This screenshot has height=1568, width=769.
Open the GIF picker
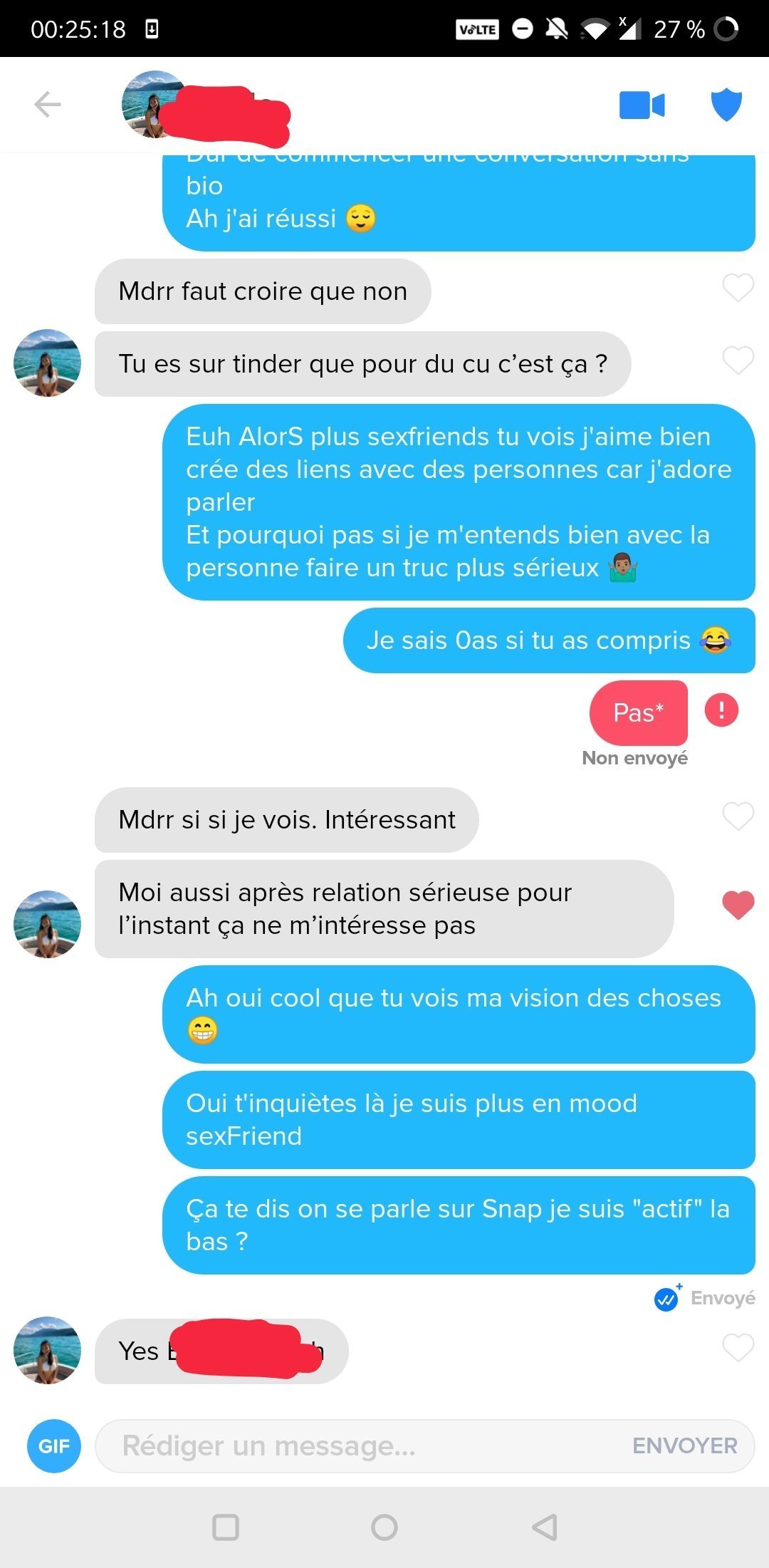click(x=54, y=1446)
